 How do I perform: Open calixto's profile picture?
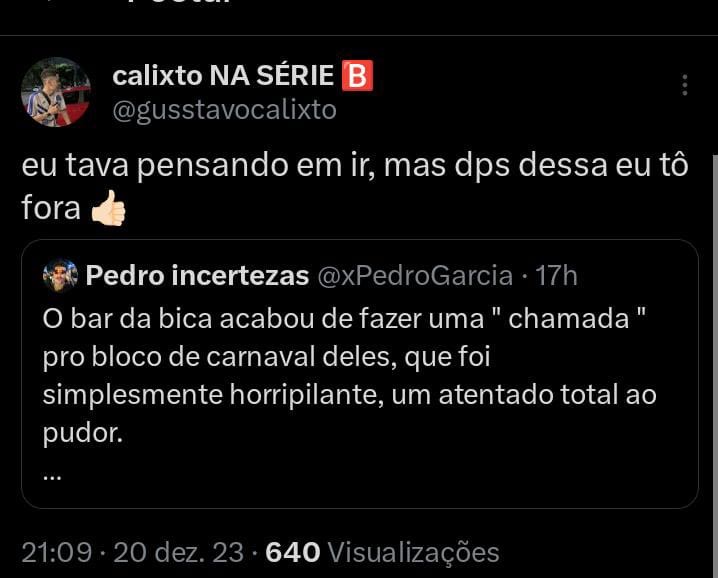(x=56, y=92)
